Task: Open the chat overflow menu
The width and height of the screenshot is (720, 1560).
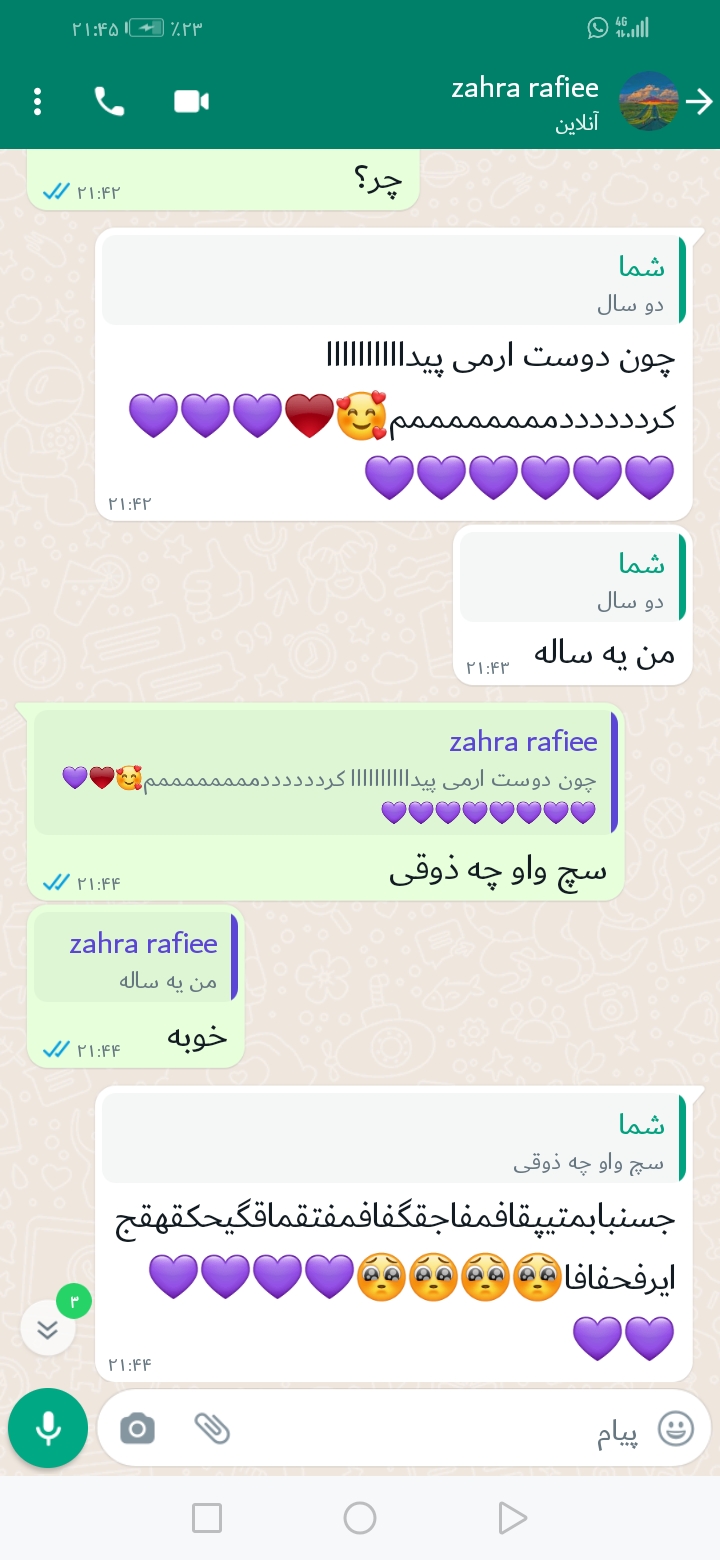Action: pyautogui.click(x=38, y=102)
